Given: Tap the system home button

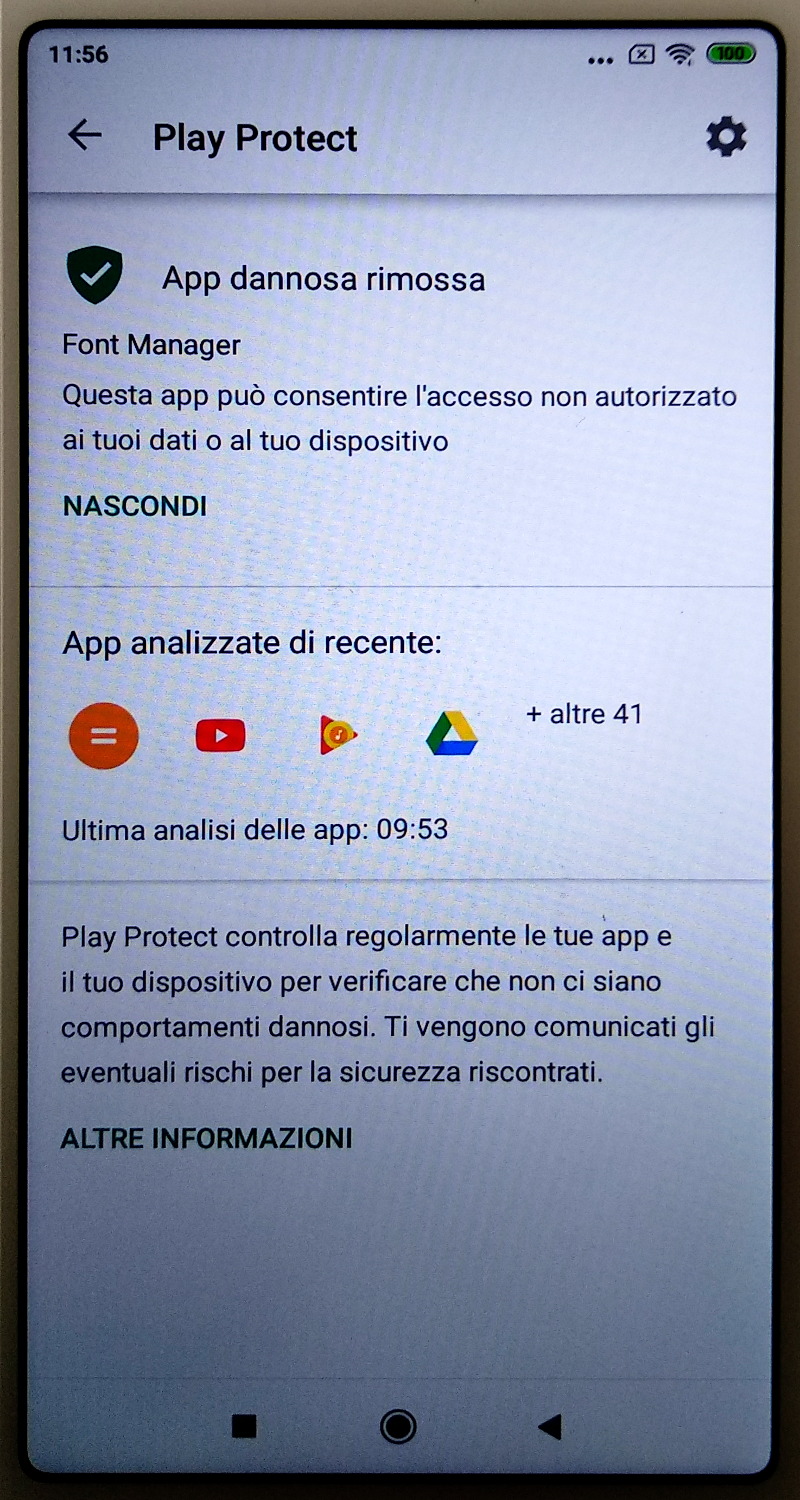Looking at the screenshot, I should 398,1426.
